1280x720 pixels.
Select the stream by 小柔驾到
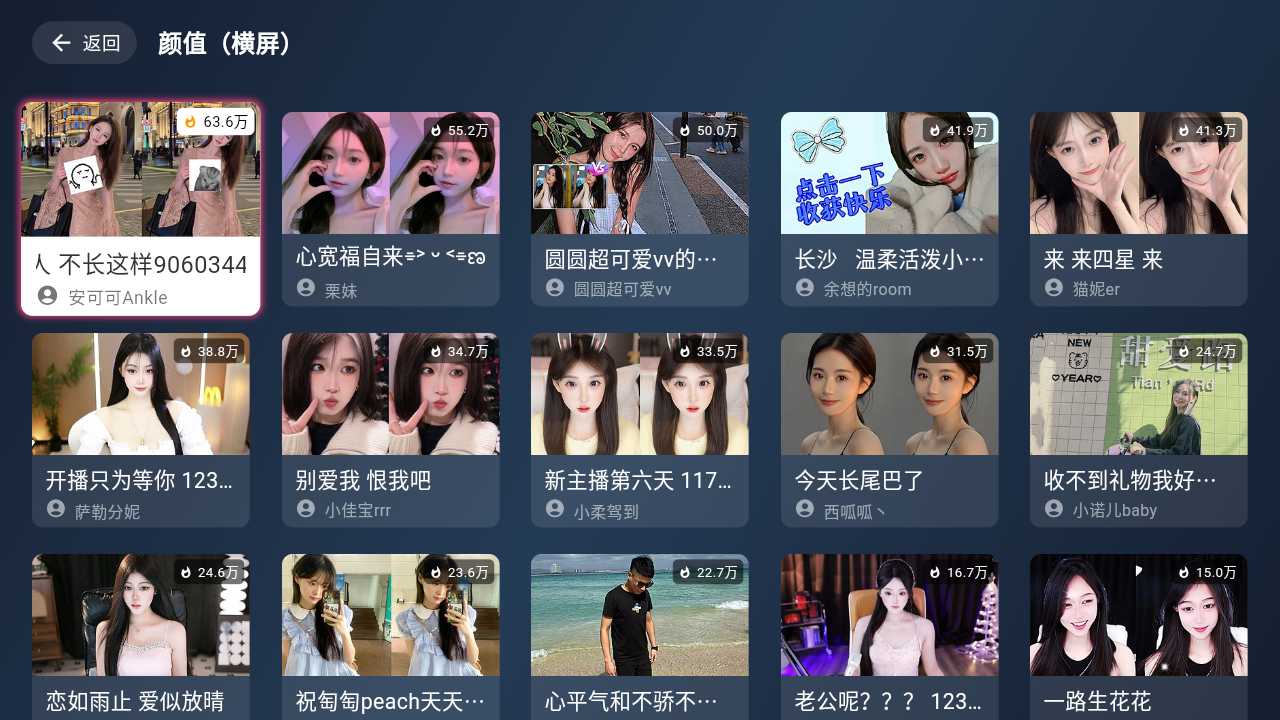pyautogui.click(x=639, y=429)
